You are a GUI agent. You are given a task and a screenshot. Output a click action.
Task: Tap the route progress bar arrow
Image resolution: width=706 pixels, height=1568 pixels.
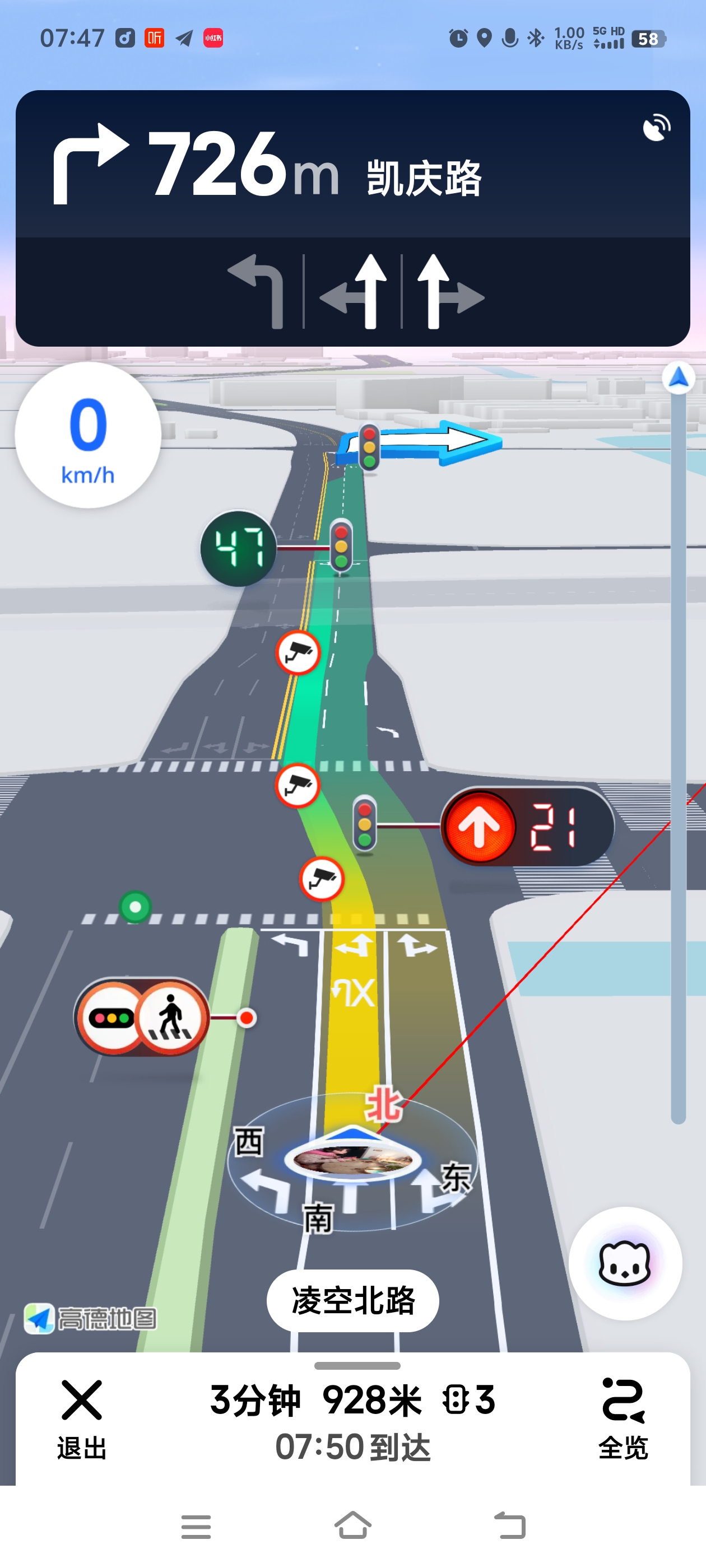coord(678,378)
